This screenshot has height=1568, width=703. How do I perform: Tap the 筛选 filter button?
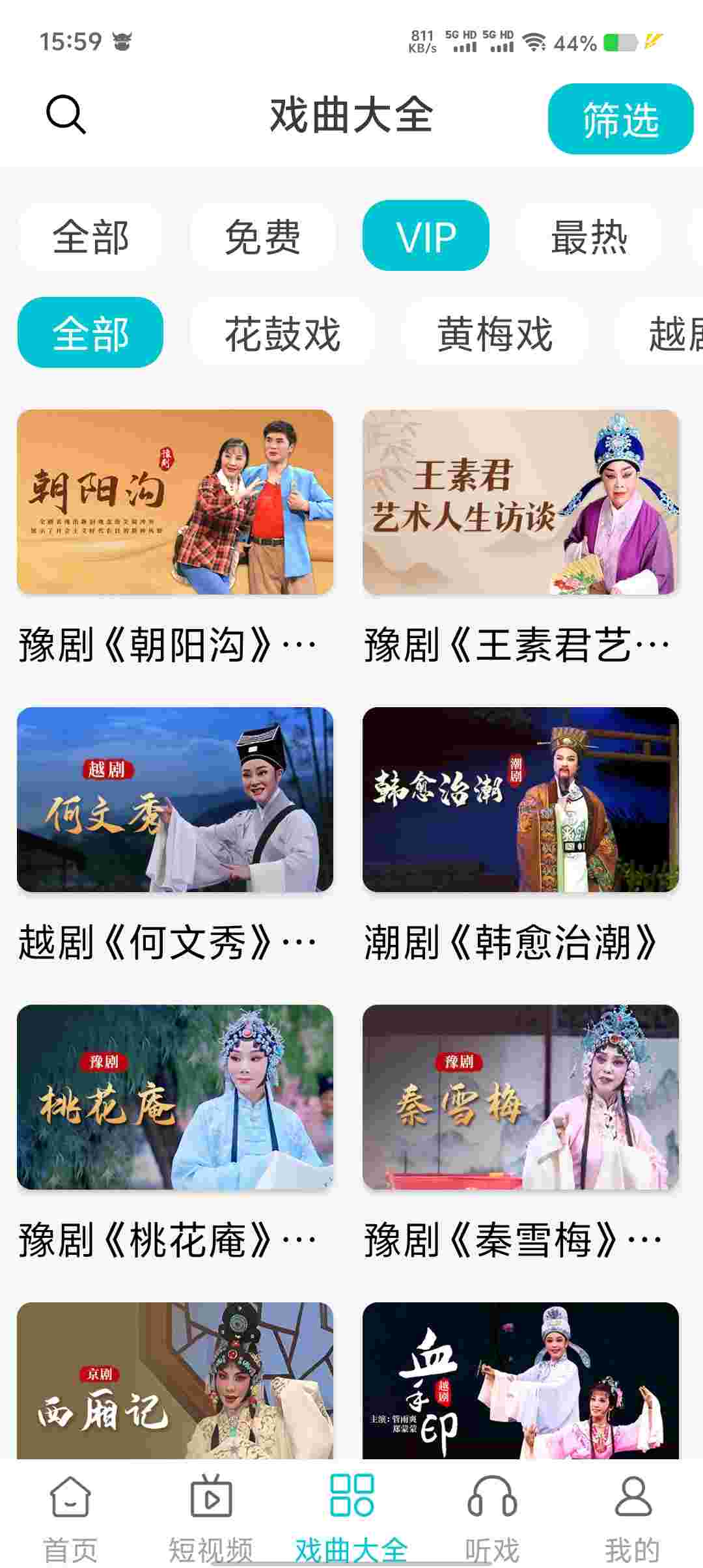pyautogui.click(x=620, y=119)
